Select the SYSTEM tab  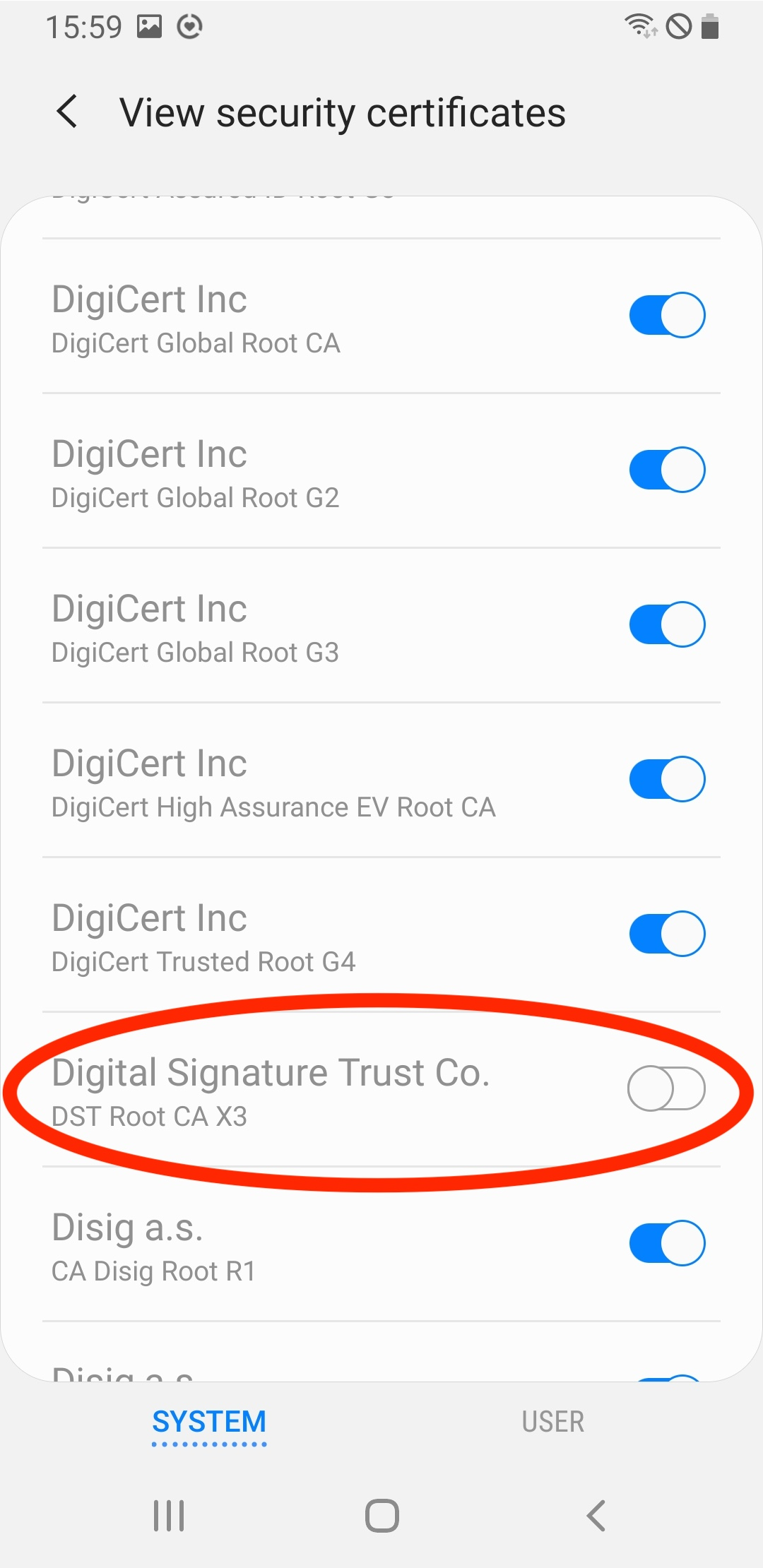209,1422
